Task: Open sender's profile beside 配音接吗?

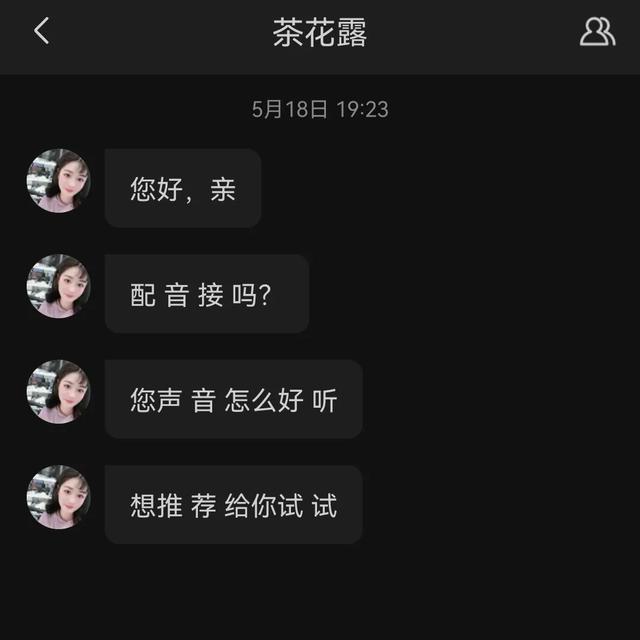Action: click(x=58, y=286)
